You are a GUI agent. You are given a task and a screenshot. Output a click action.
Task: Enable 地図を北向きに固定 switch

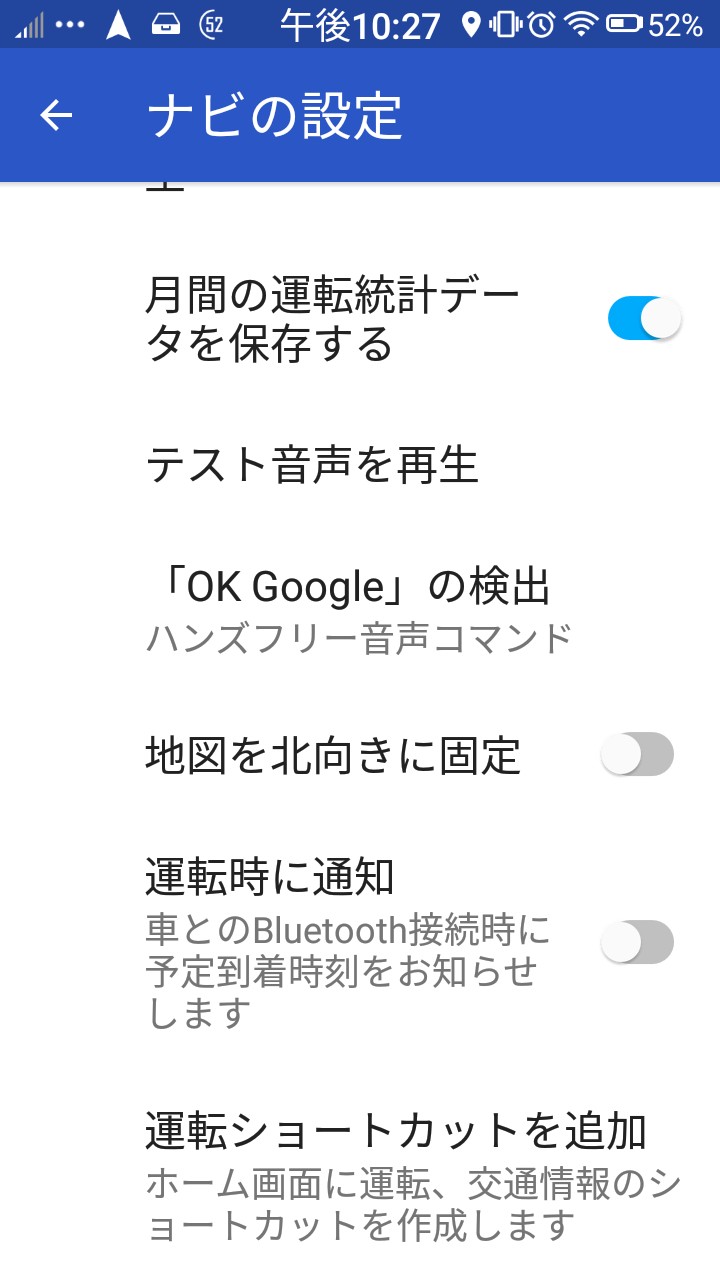click(637, 755)
